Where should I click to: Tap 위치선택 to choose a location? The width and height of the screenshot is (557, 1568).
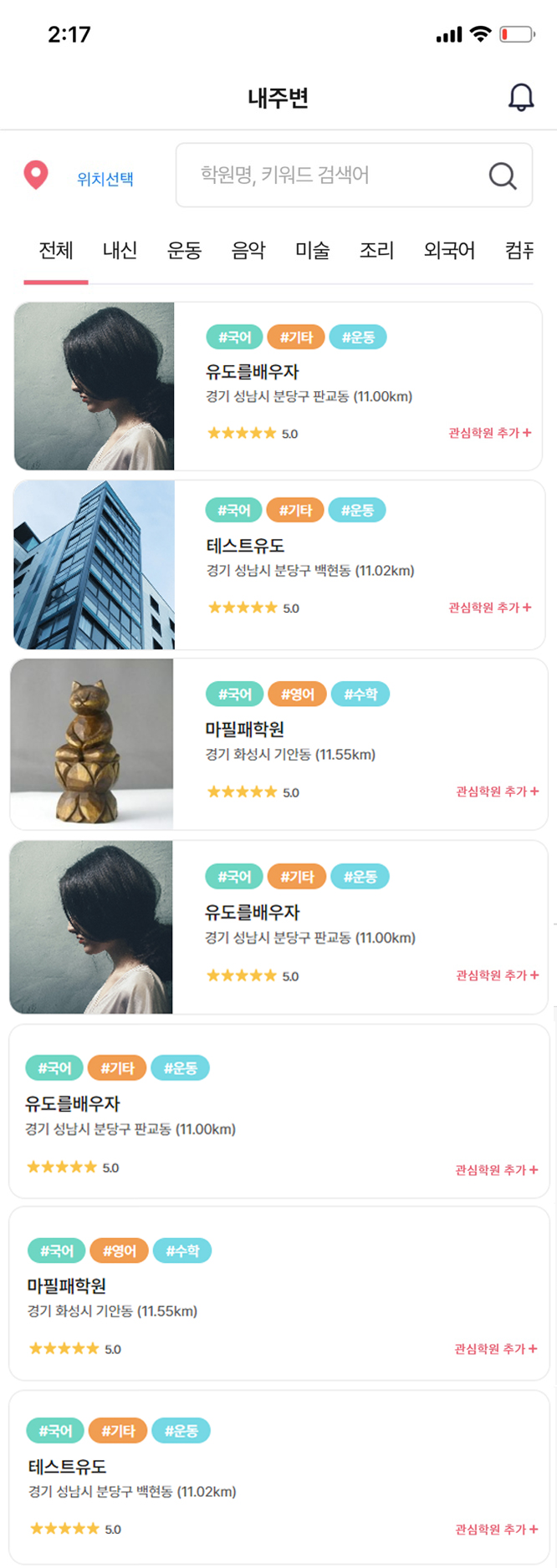coord(105,179)
